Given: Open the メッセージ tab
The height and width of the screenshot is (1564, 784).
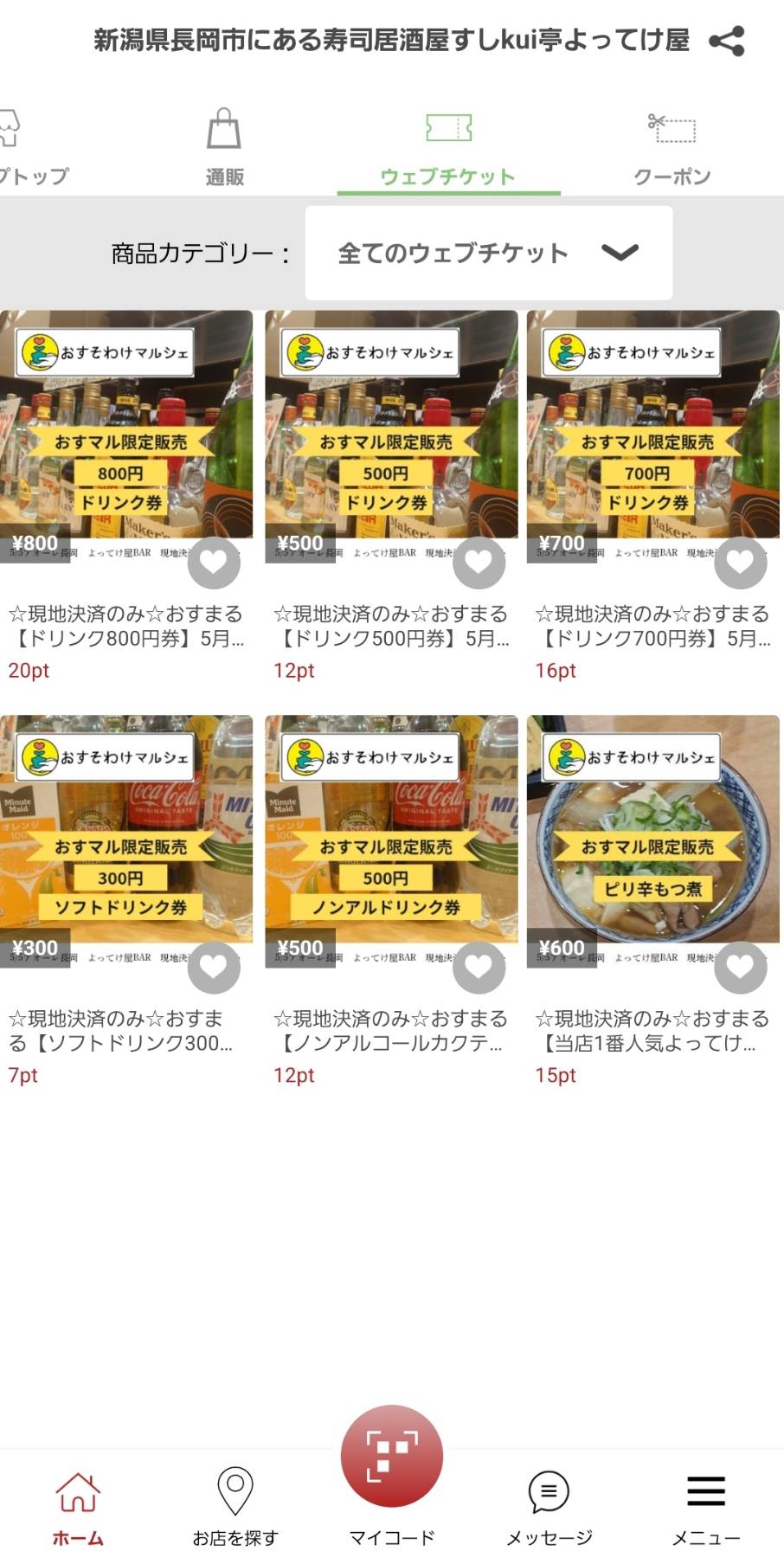Looking at the screenshot, I should click(x=549, y=1506).
